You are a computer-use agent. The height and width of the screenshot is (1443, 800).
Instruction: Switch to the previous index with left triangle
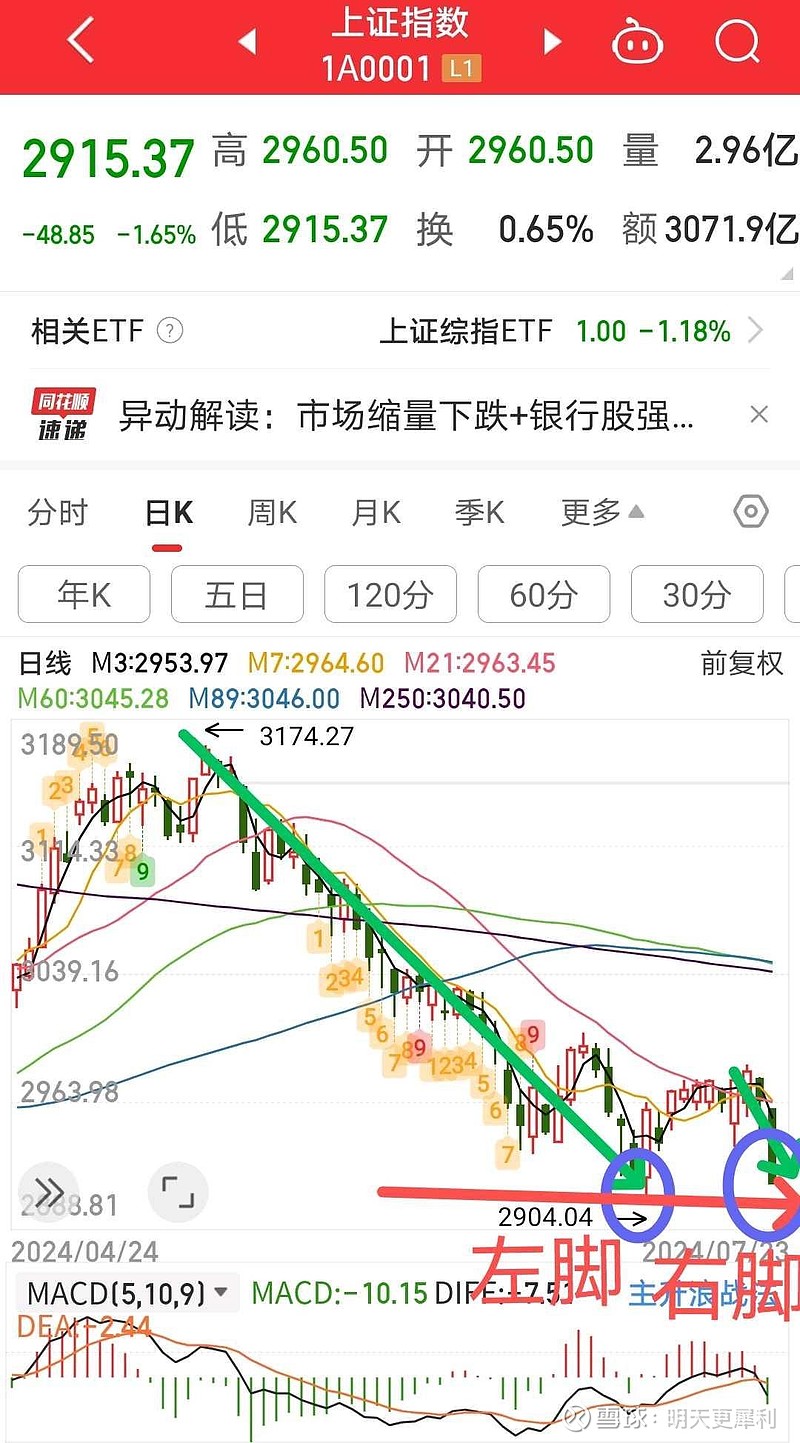tap(247, 42)
